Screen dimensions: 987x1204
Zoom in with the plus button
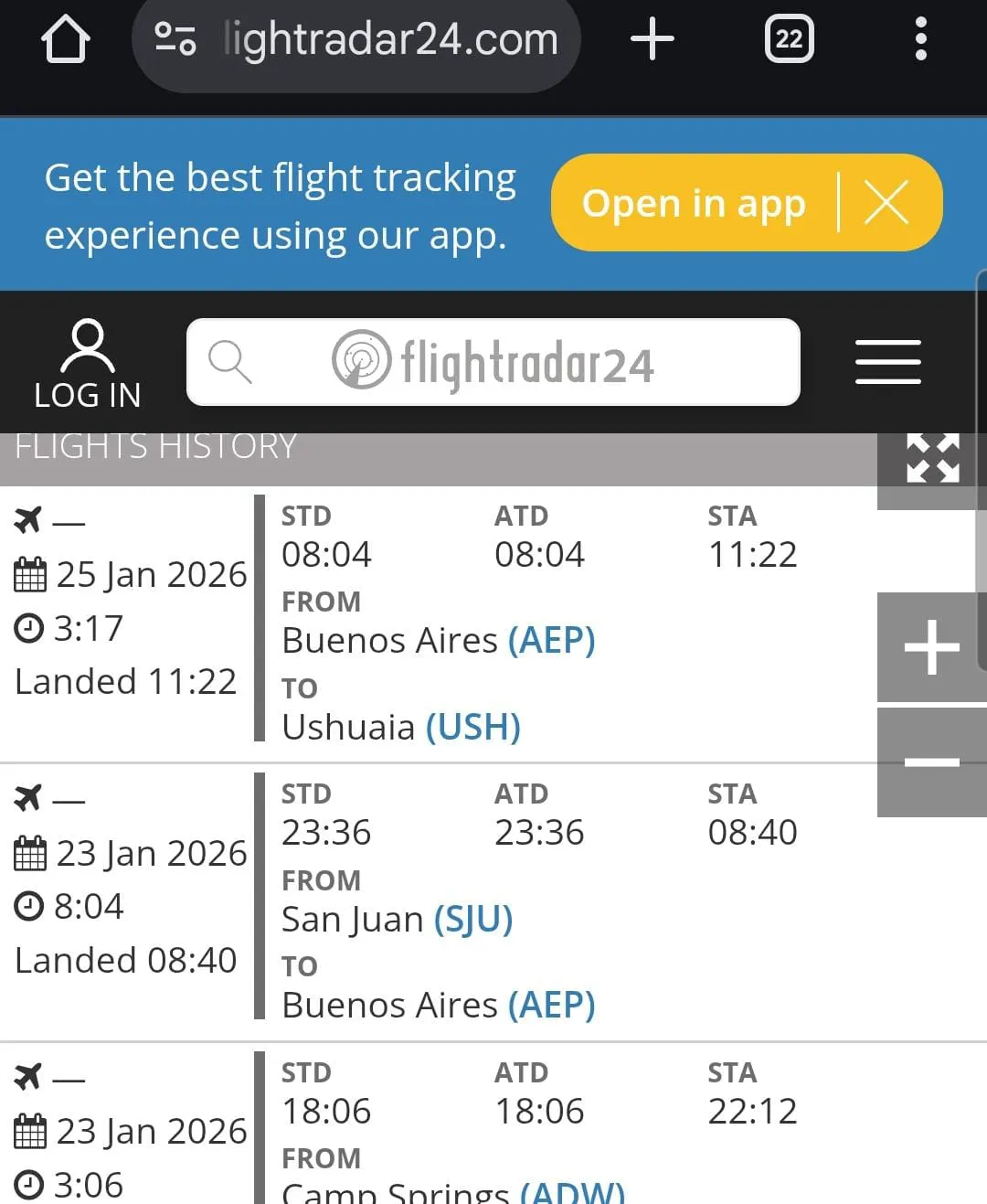(x=932, y=647)
